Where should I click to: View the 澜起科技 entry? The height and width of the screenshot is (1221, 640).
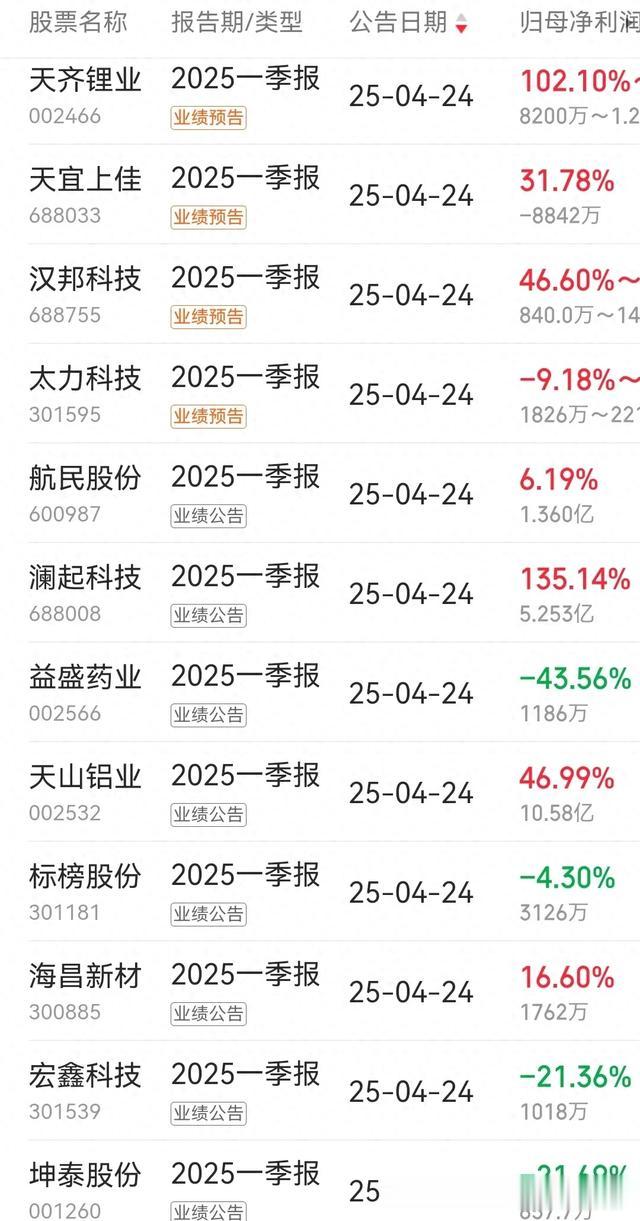(320, 593)
